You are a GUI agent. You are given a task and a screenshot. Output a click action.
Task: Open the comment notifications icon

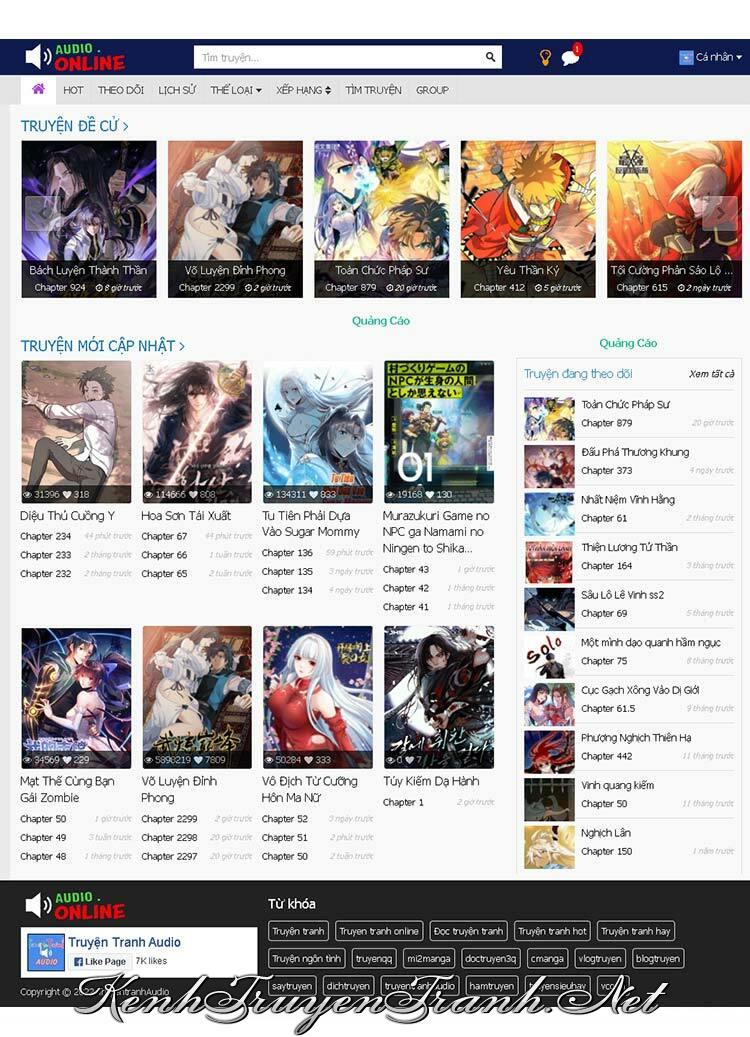click(x=570, y=58)
